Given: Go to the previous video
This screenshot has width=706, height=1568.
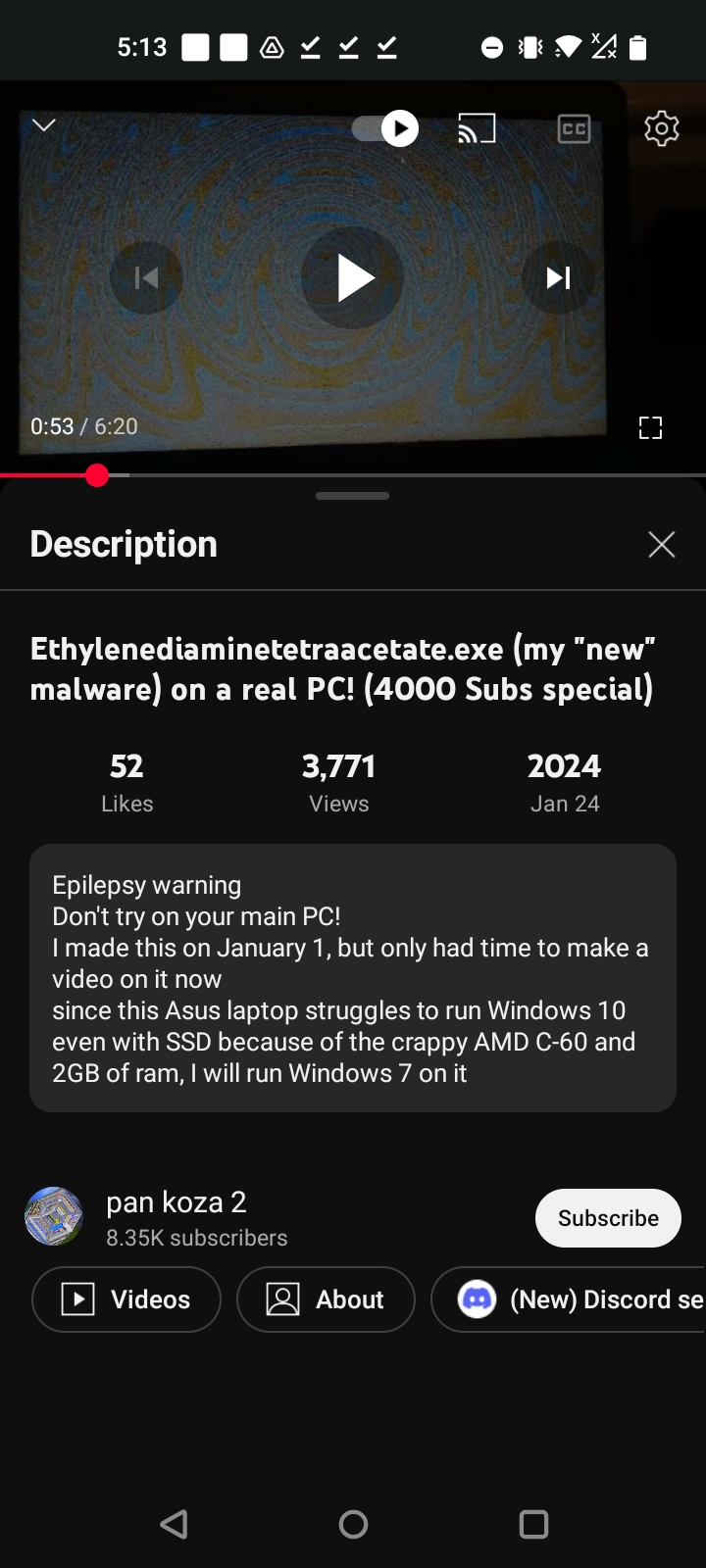Looking at the screenshot, I should (146, 278).
